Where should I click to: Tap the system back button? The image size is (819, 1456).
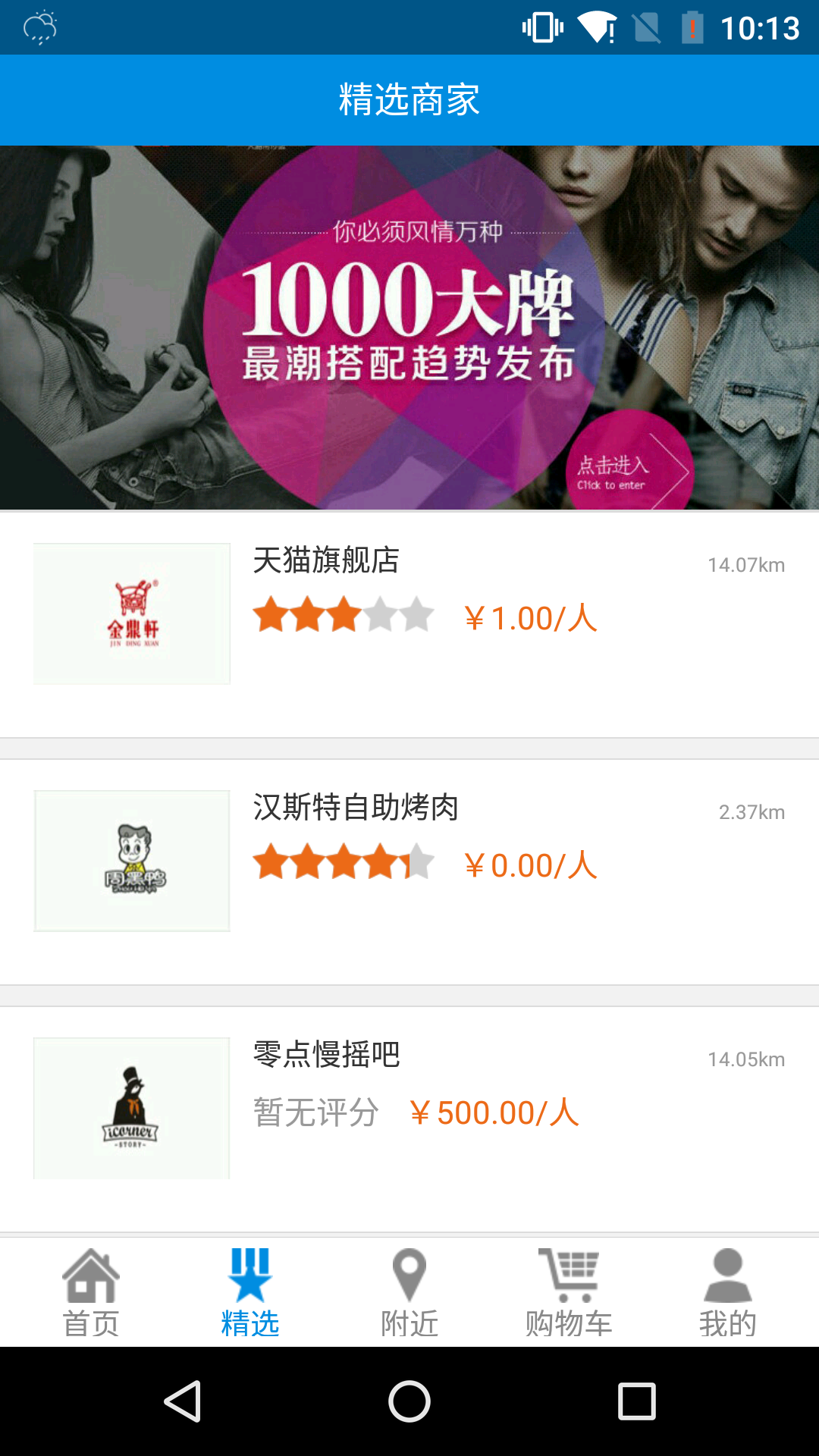183,1401
